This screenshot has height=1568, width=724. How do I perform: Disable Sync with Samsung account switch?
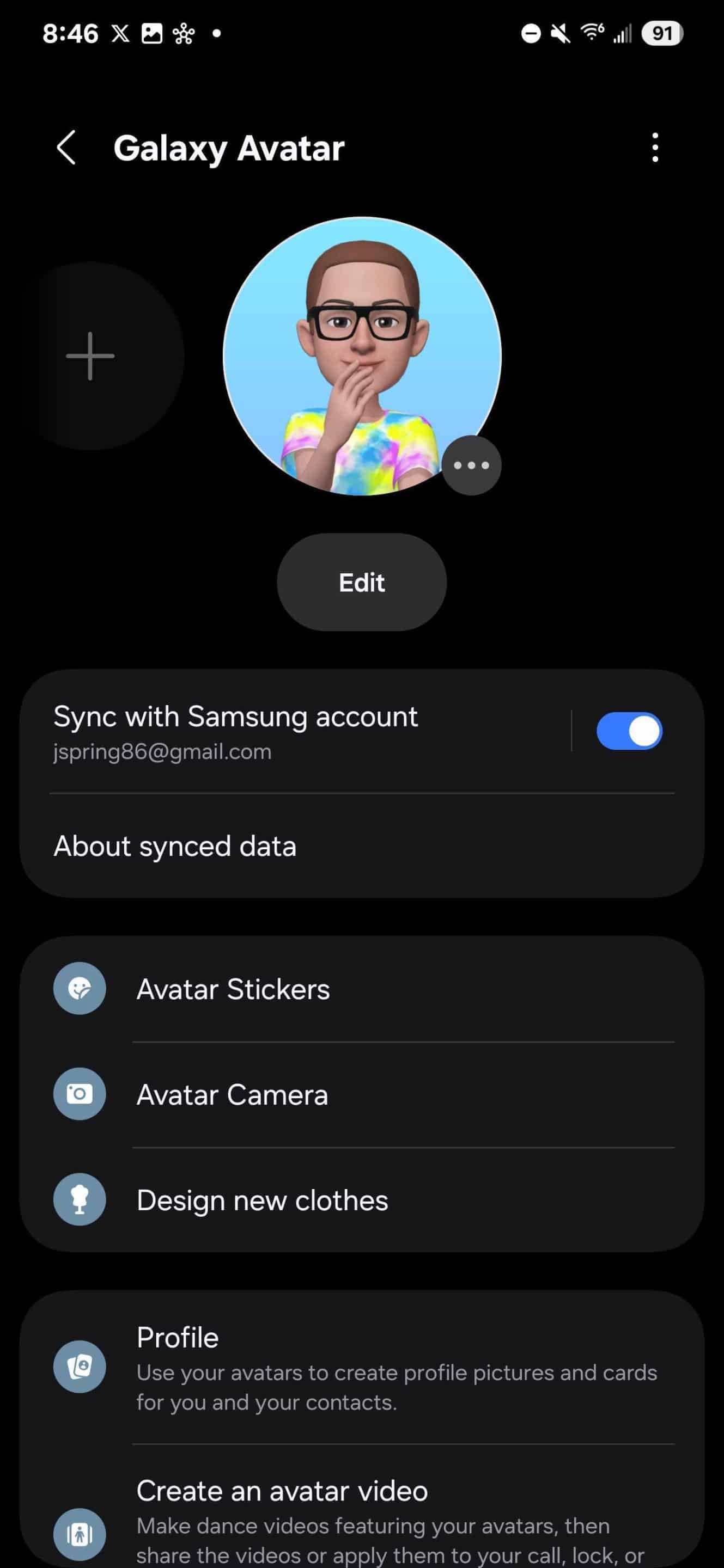click(629, 731)
